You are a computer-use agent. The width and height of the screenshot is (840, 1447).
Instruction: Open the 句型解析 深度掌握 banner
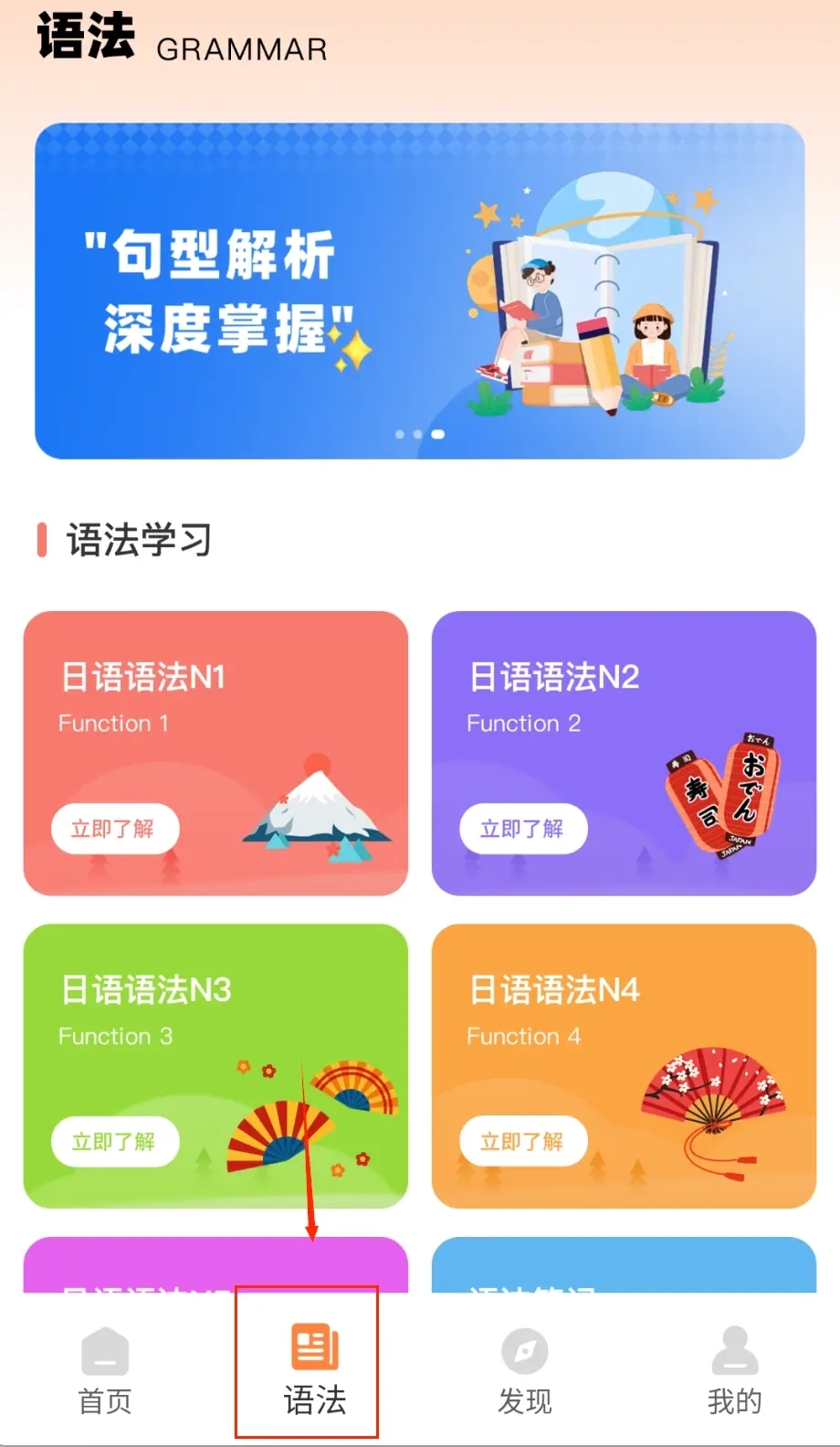point(419,290)
